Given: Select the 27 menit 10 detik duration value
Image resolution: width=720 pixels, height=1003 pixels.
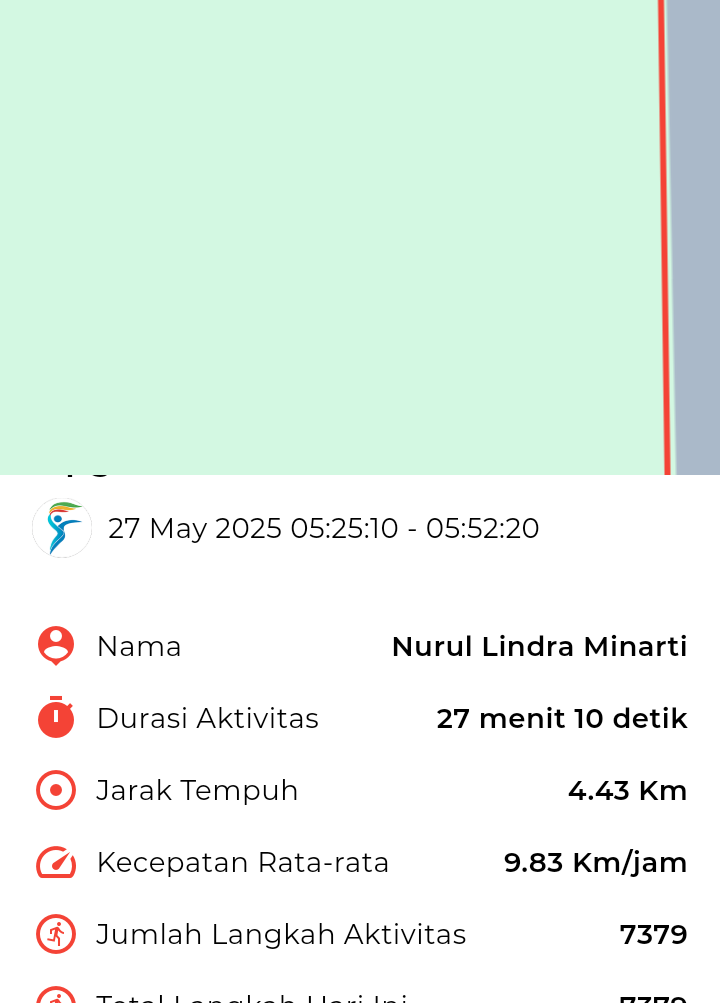Looking at the screenshot, I should pyautogui.click(x=561, y=718).
